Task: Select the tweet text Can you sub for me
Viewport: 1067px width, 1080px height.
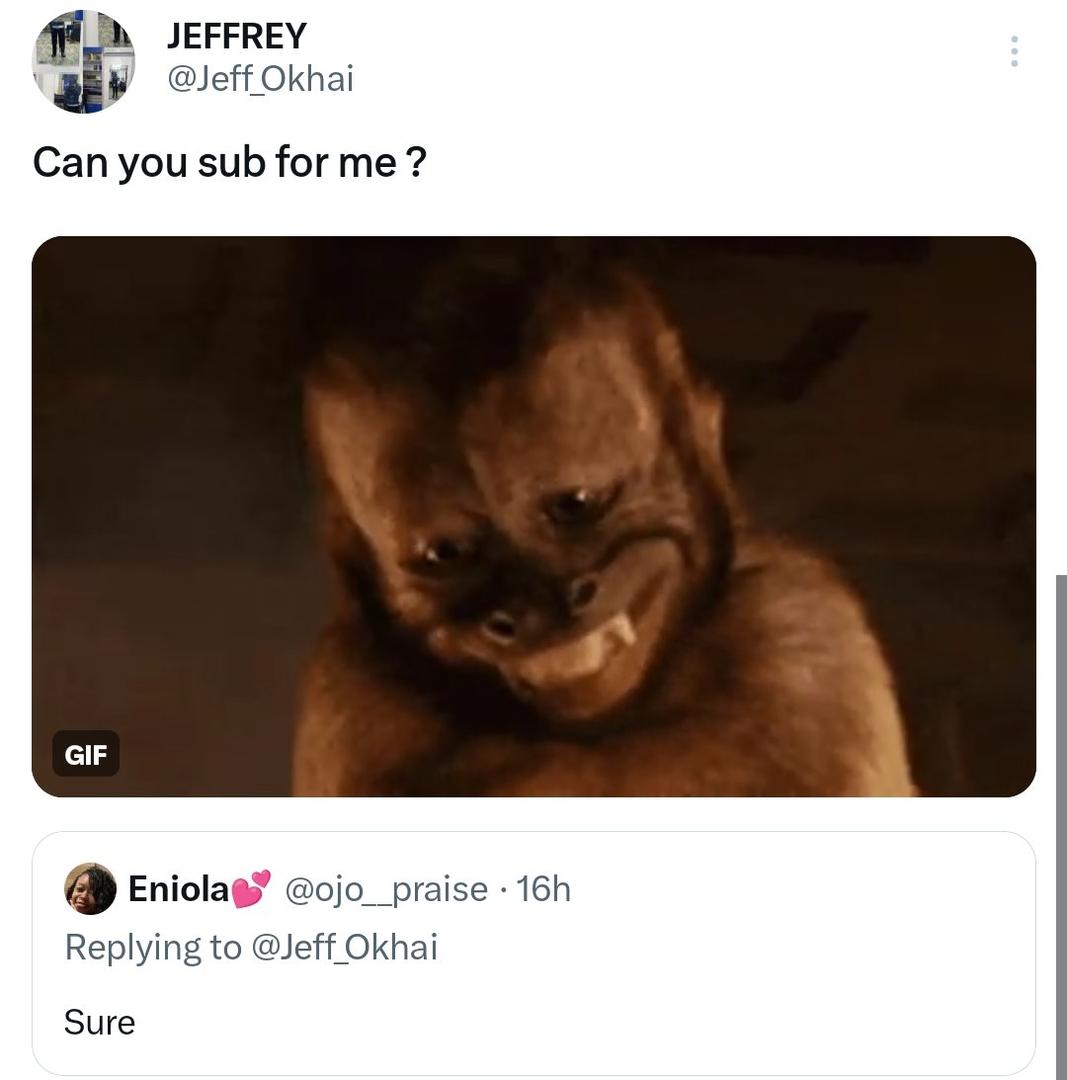Action: pos(230,161)
